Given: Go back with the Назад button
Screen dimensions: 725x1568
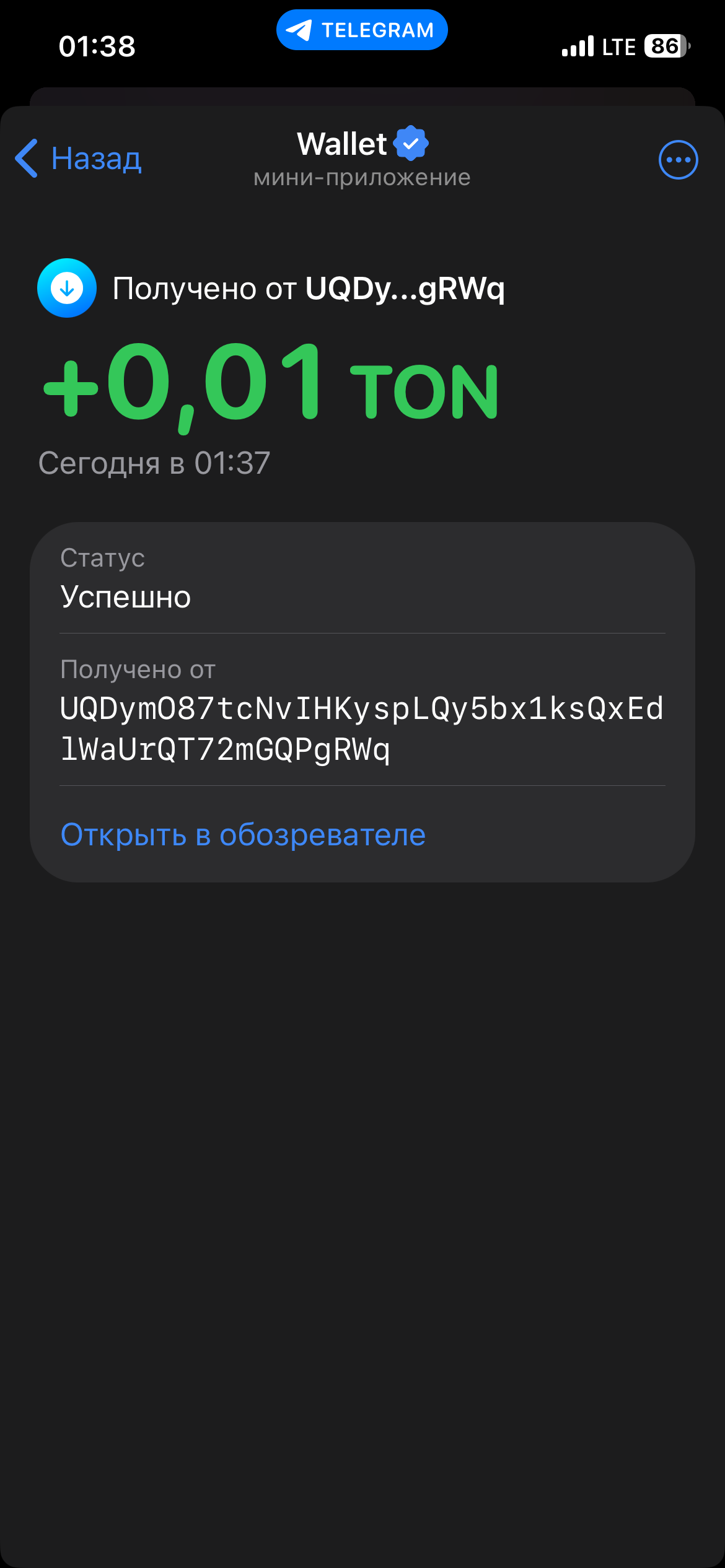Looking at the screenshot, I should (x=79, y=159).
